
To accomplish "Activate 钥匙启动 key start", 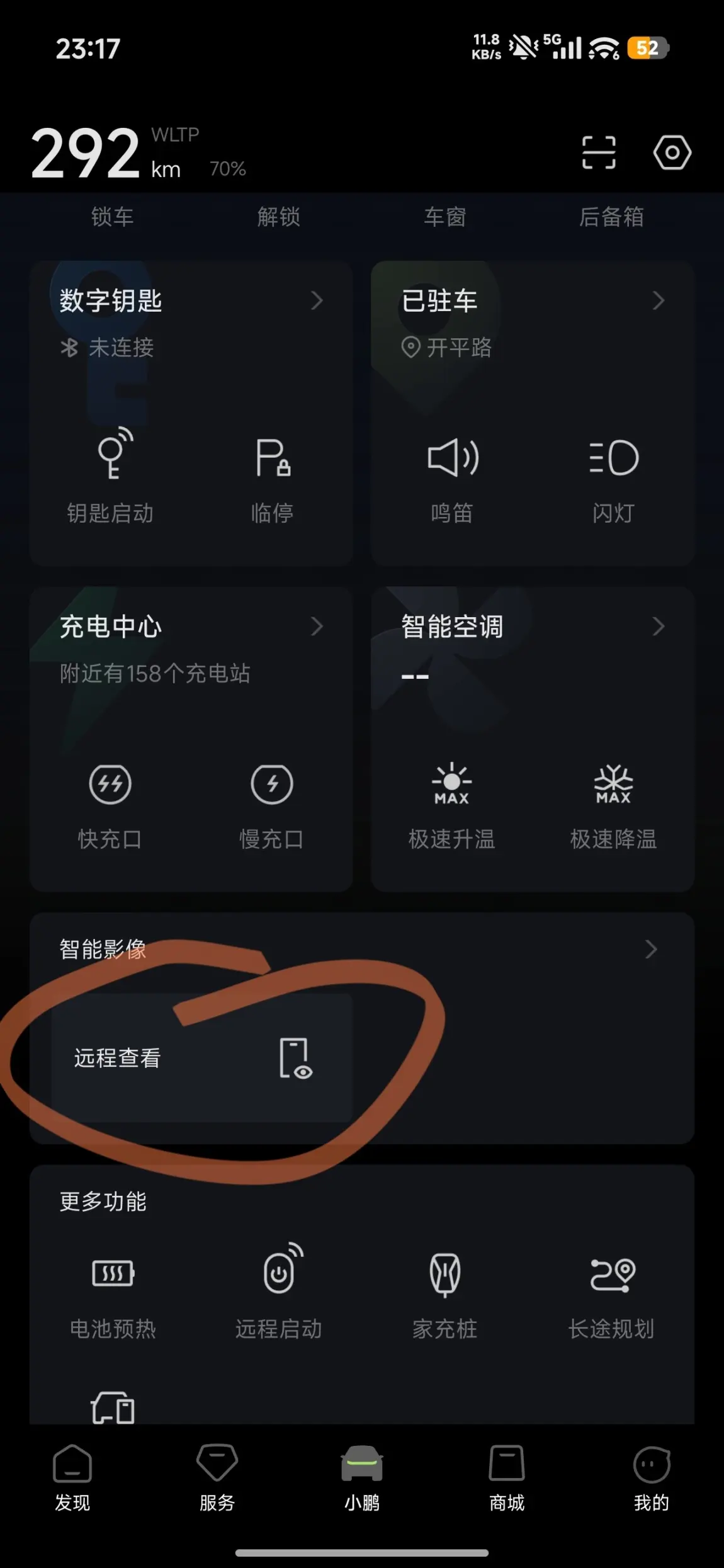I will coord(111,476).
